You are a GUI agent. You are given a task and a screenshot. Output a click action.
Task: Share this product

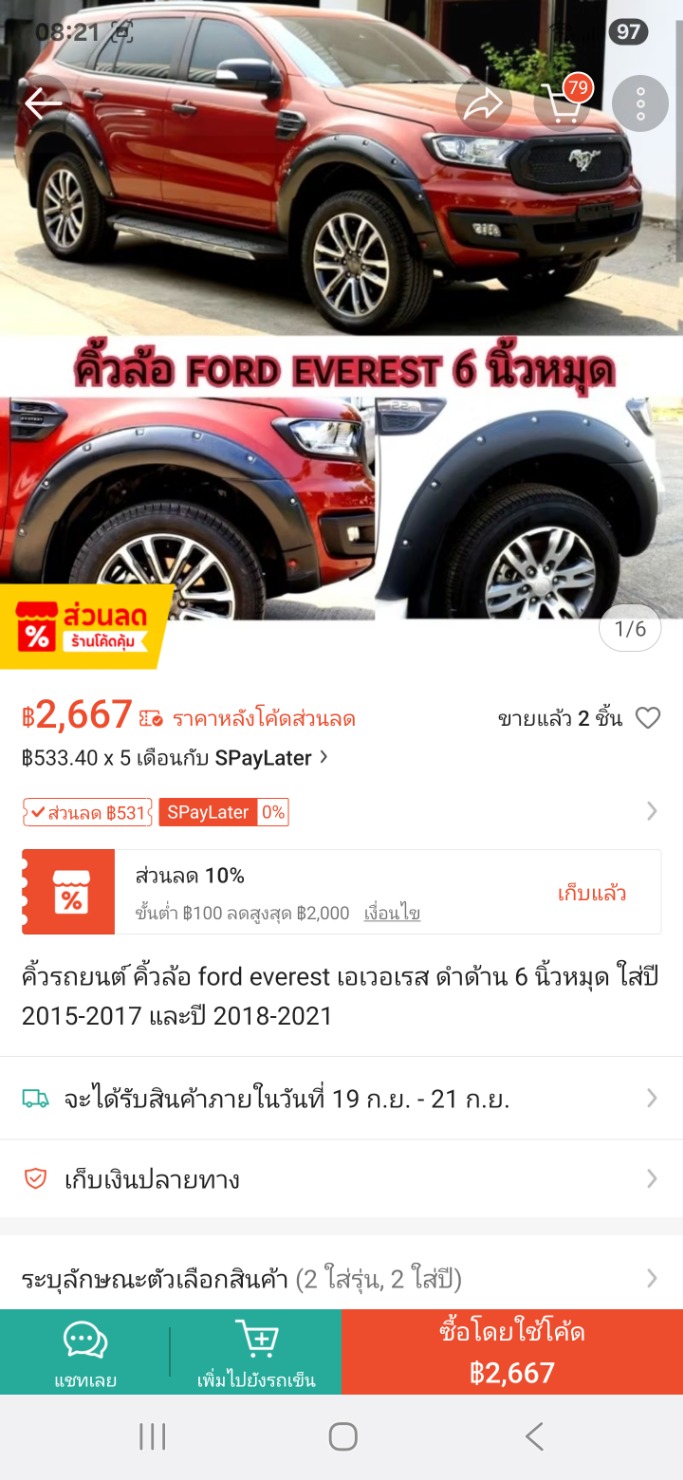point(484,103)
